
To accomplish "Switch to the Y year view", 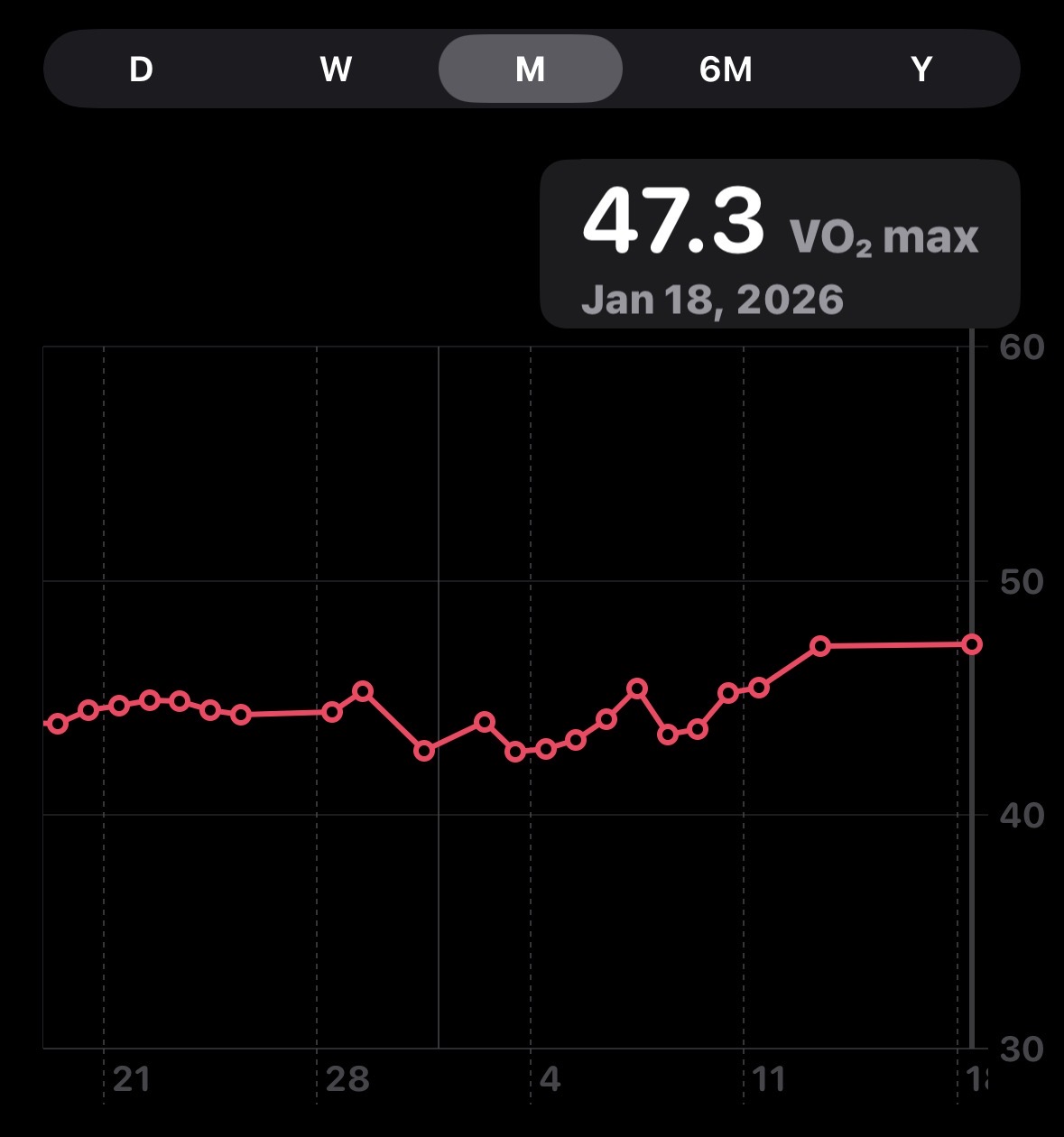I will tap(921, 69).
